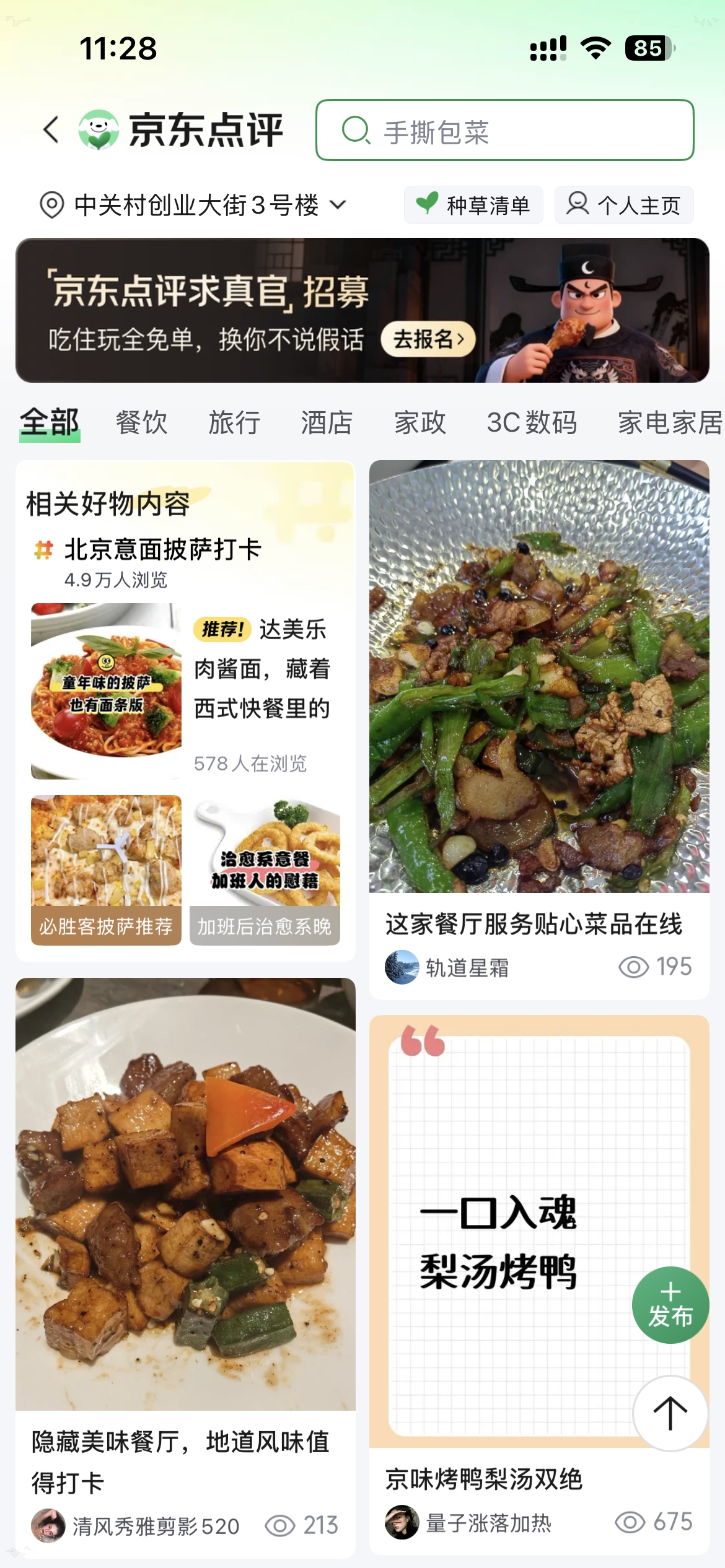Open 种草清单 list

(474, 205)
